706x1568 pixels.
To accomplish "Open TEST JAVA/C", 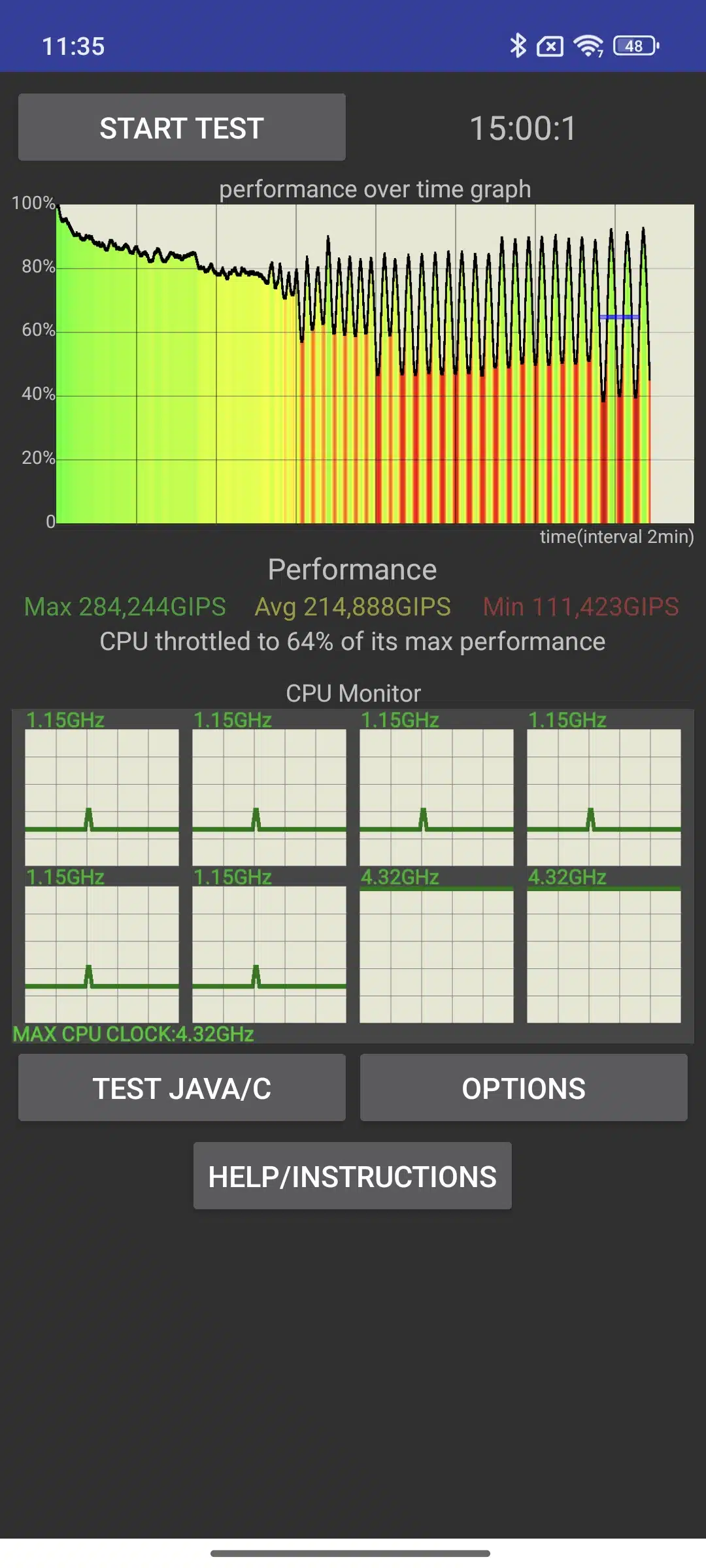I will click(x=182, y=1088).
